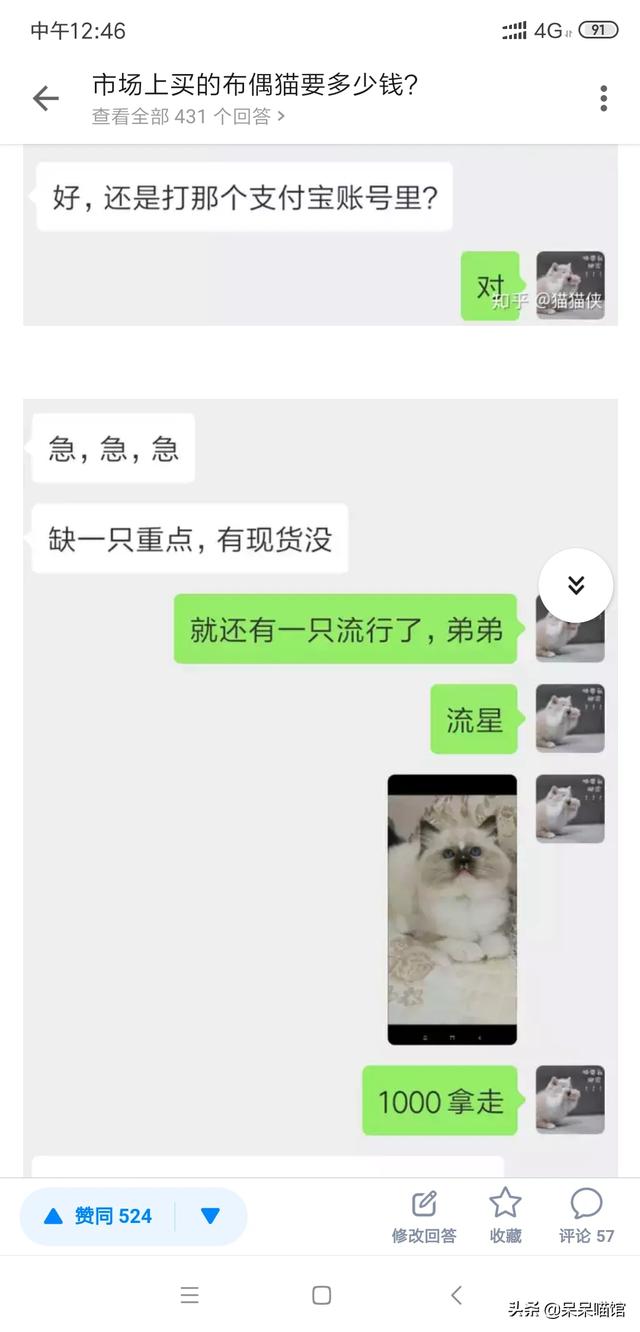Tap the floating double-chevron next answer button
Image resolution: width=640 pixels, height=1332 pixels.
(x=576, y=586)
